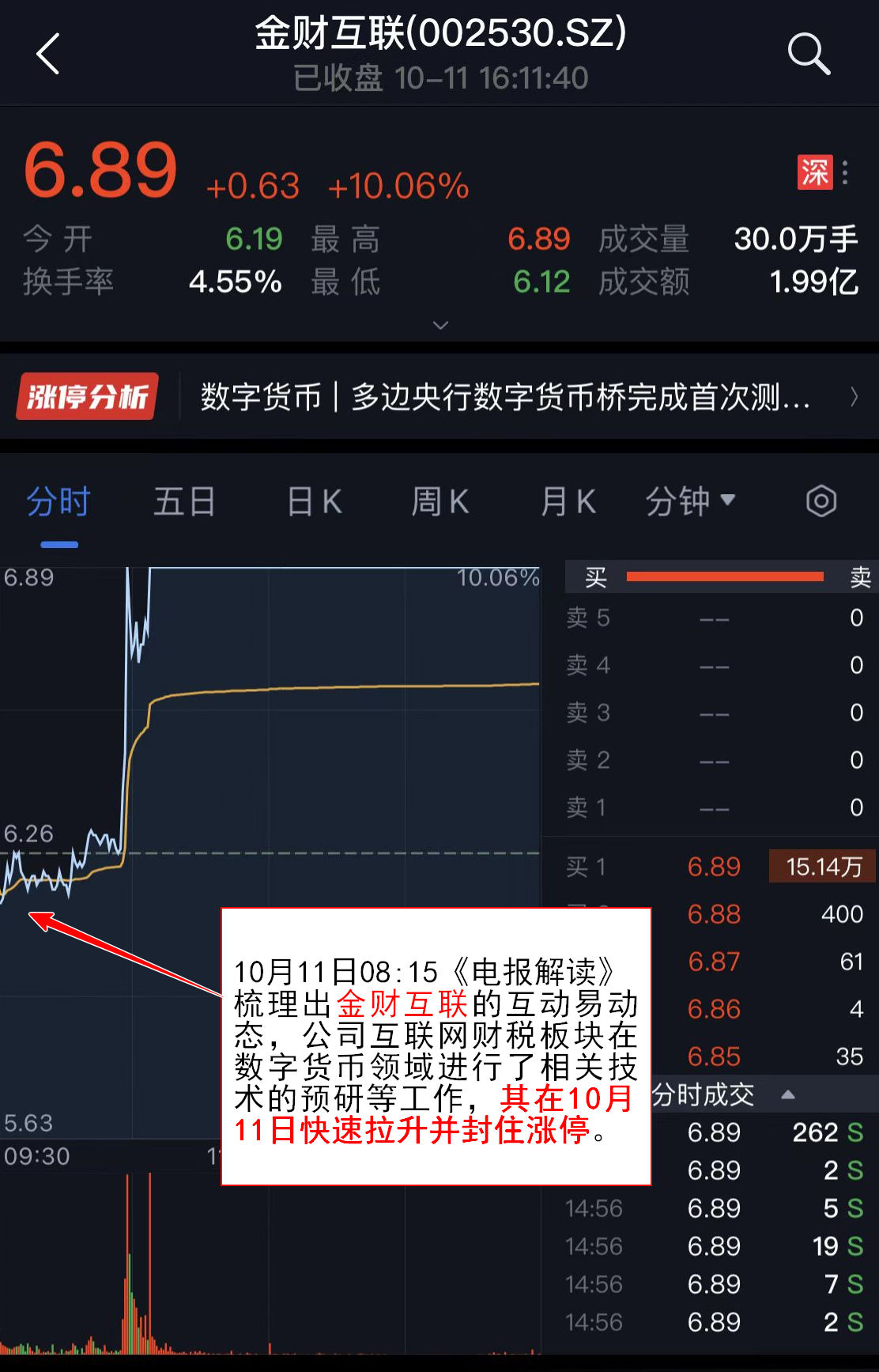Switch to the 分时 chart tab
Viewport: 879px width, 1372px height.
[x=58, y=501]
